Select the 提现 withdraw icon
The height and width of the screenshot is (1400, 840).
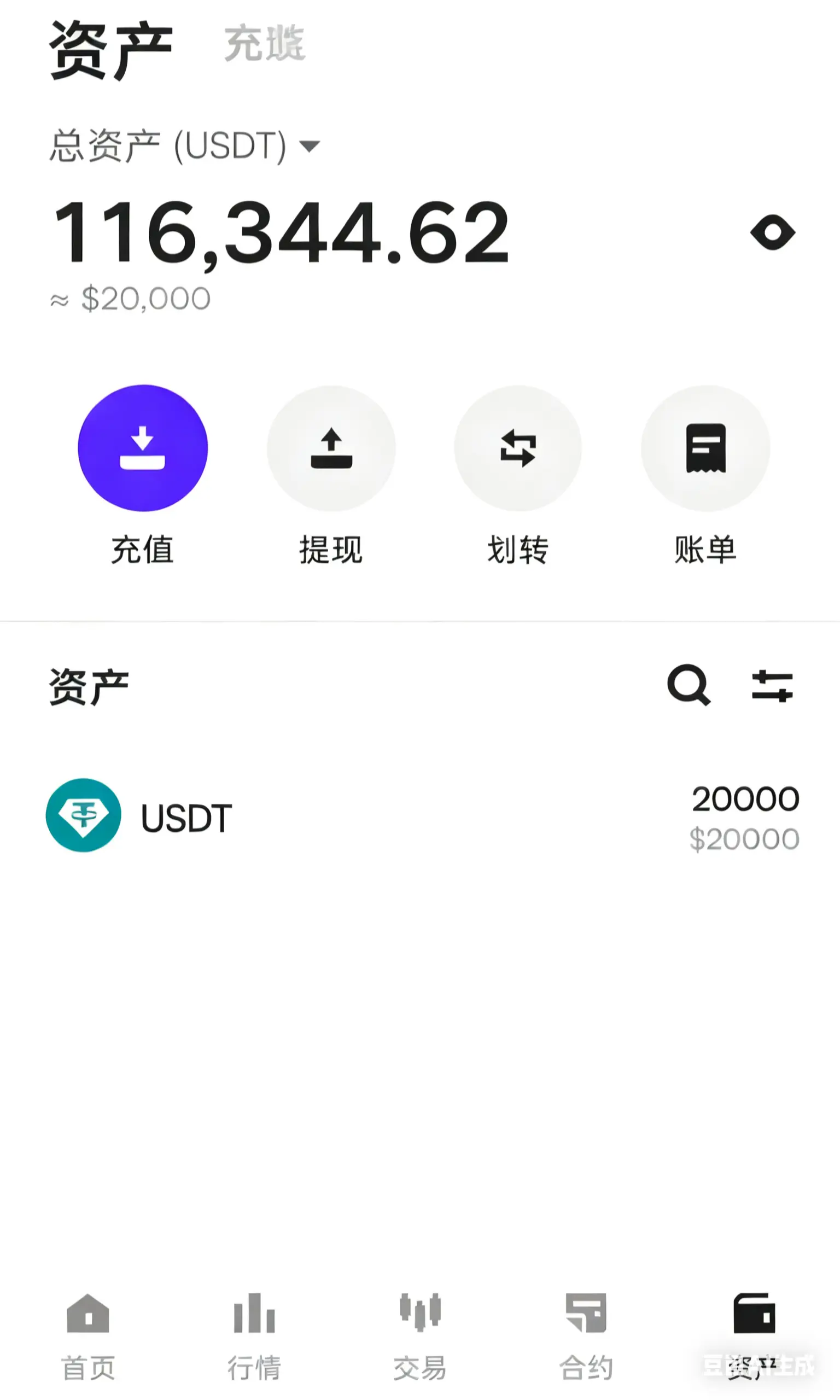[x=330, y=447]
